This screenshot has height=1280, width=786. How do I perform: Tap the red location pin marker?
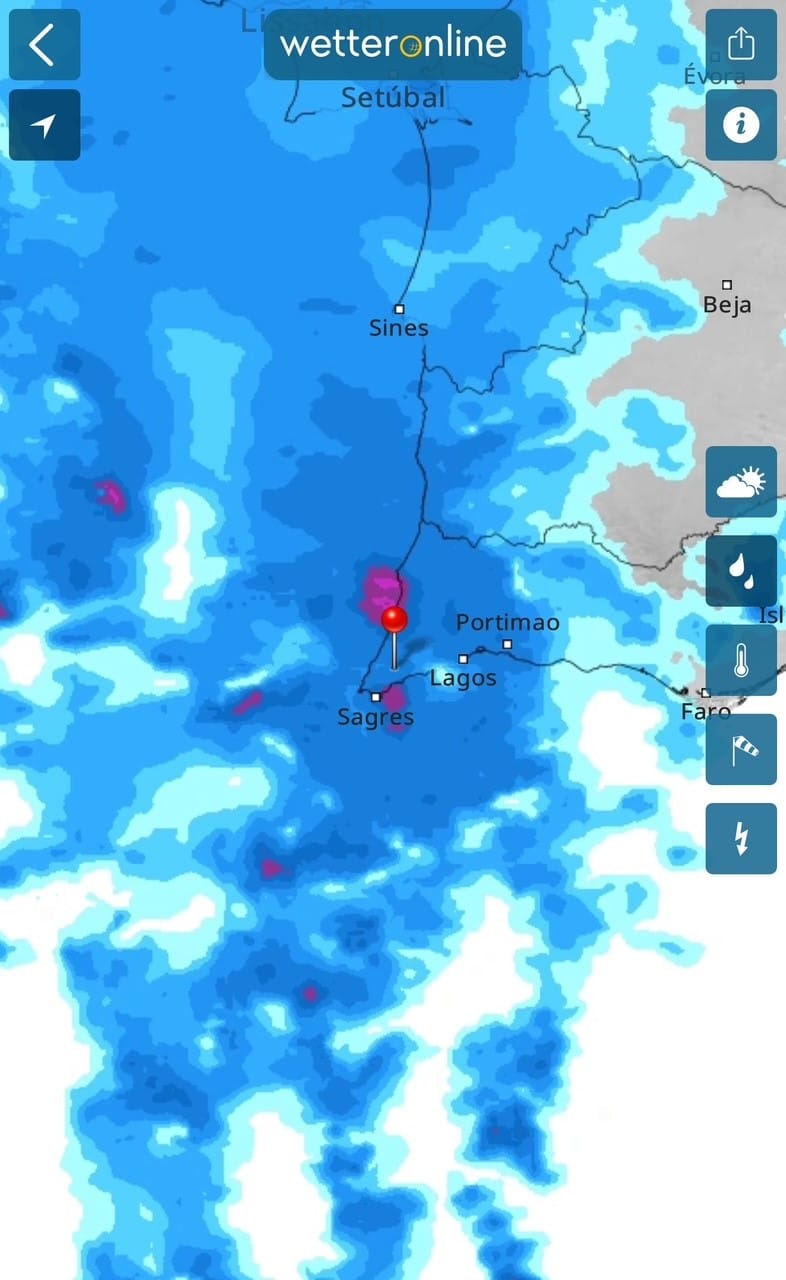tap(394, 619)
